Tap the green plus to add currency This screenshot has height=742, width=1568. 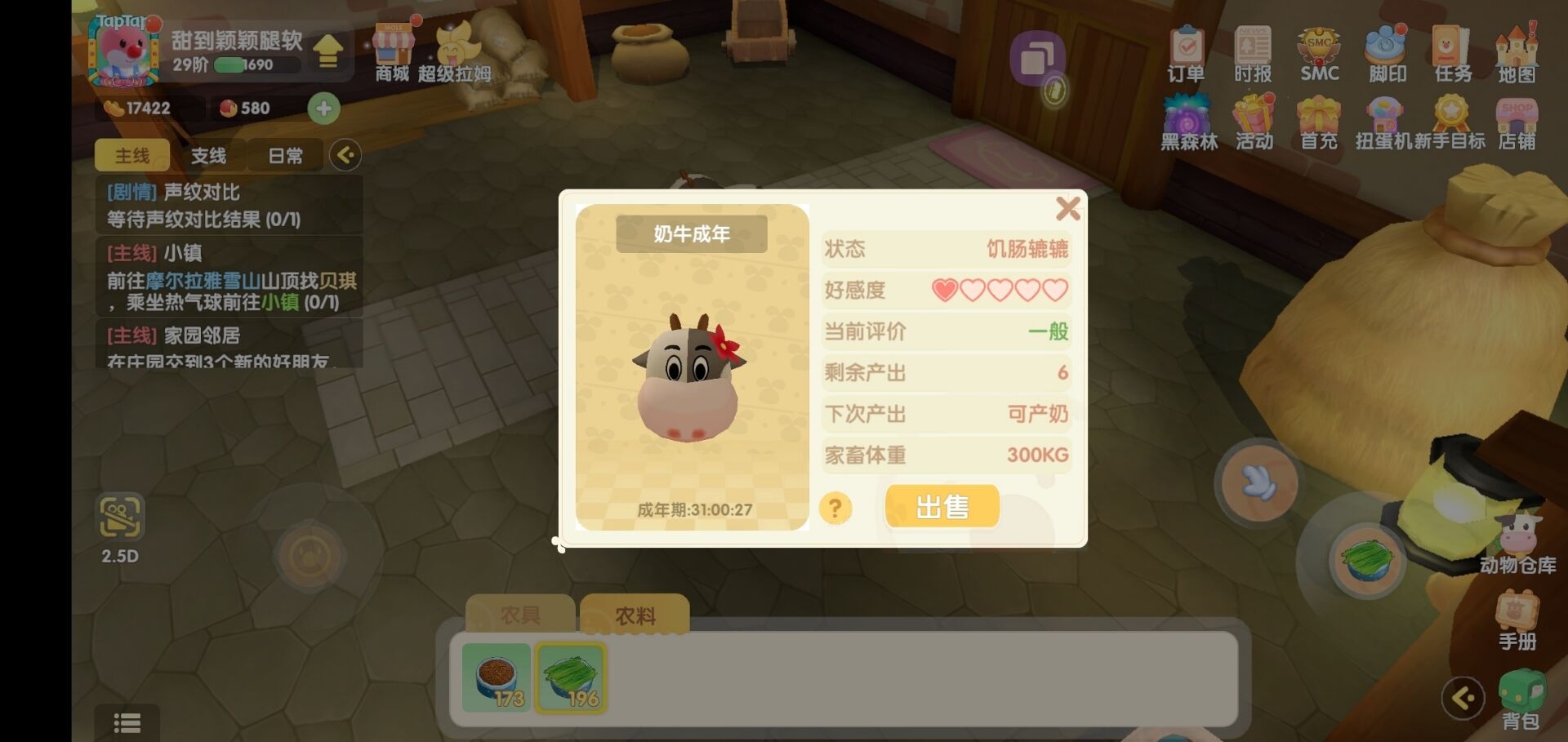tap(323, 108)
